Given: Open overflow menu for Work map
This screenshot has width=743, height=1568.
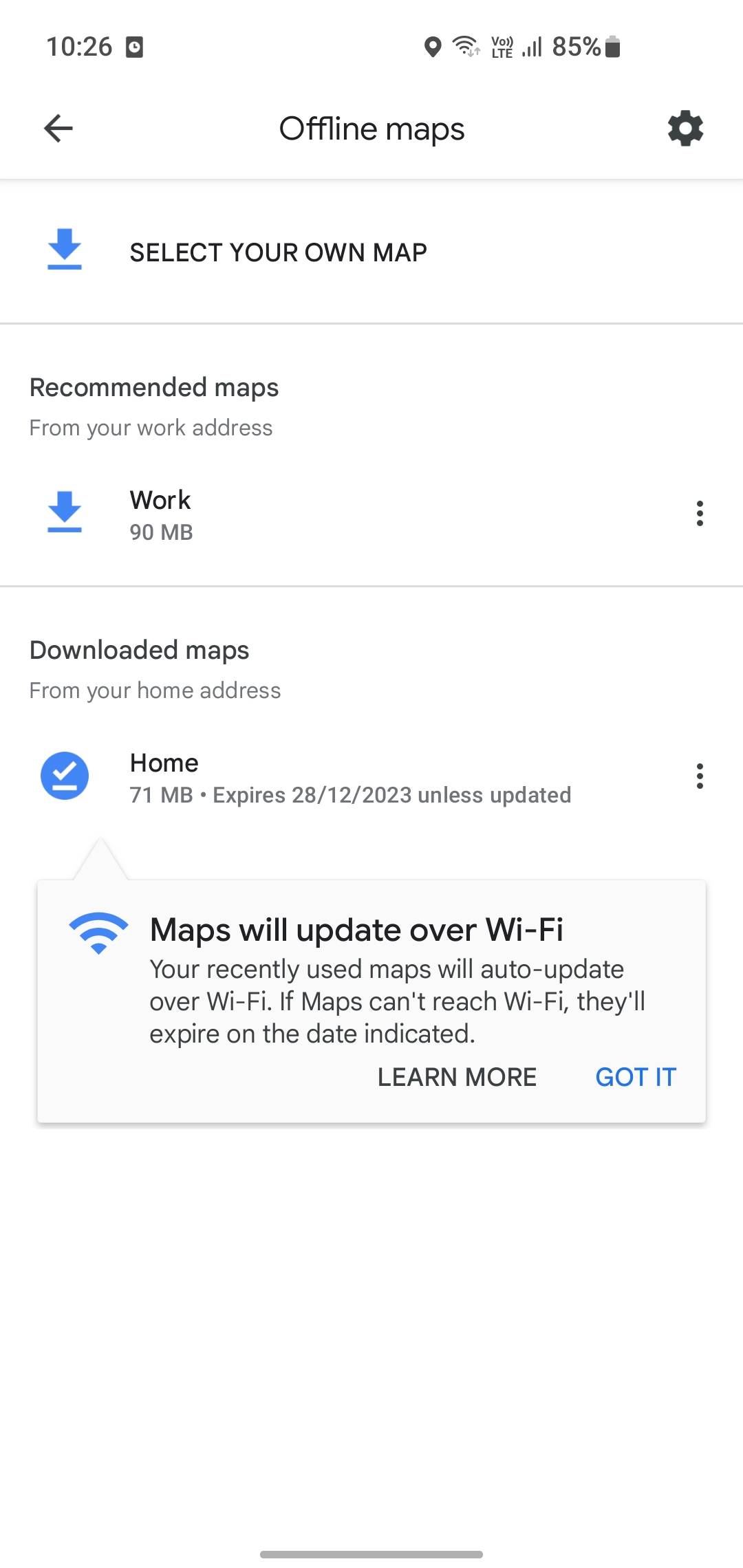Looking at the screenshot, I should (700, 514).
